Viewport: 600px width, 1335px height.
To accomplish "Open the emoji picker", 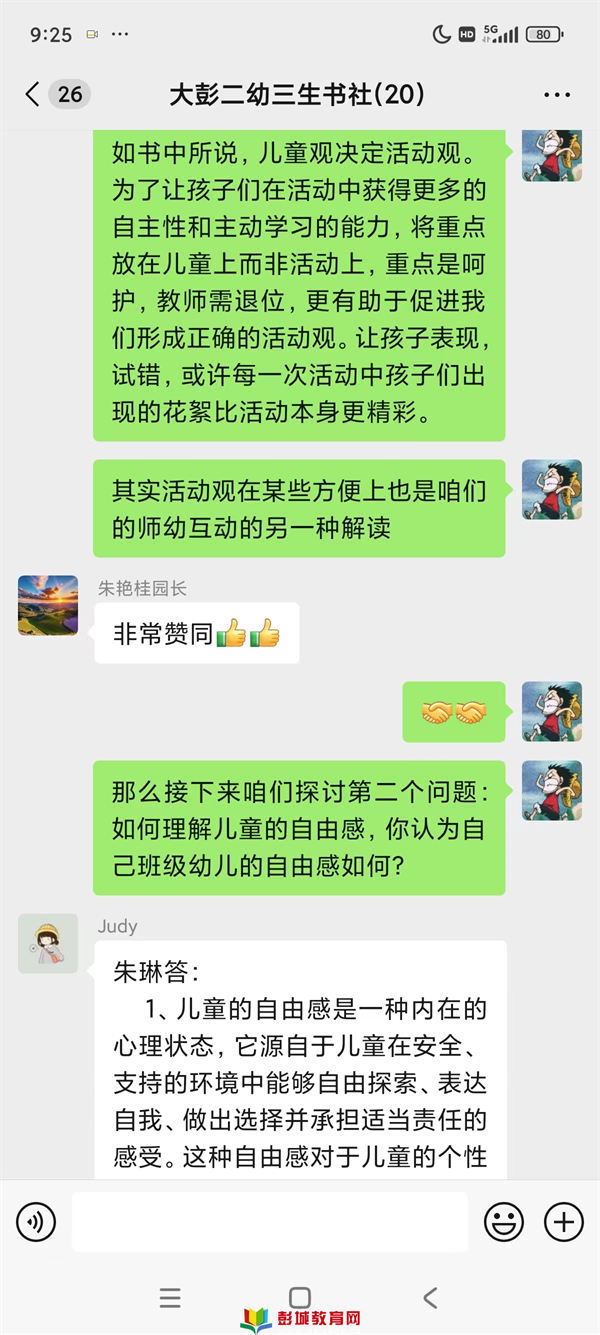I will 504,1221.
